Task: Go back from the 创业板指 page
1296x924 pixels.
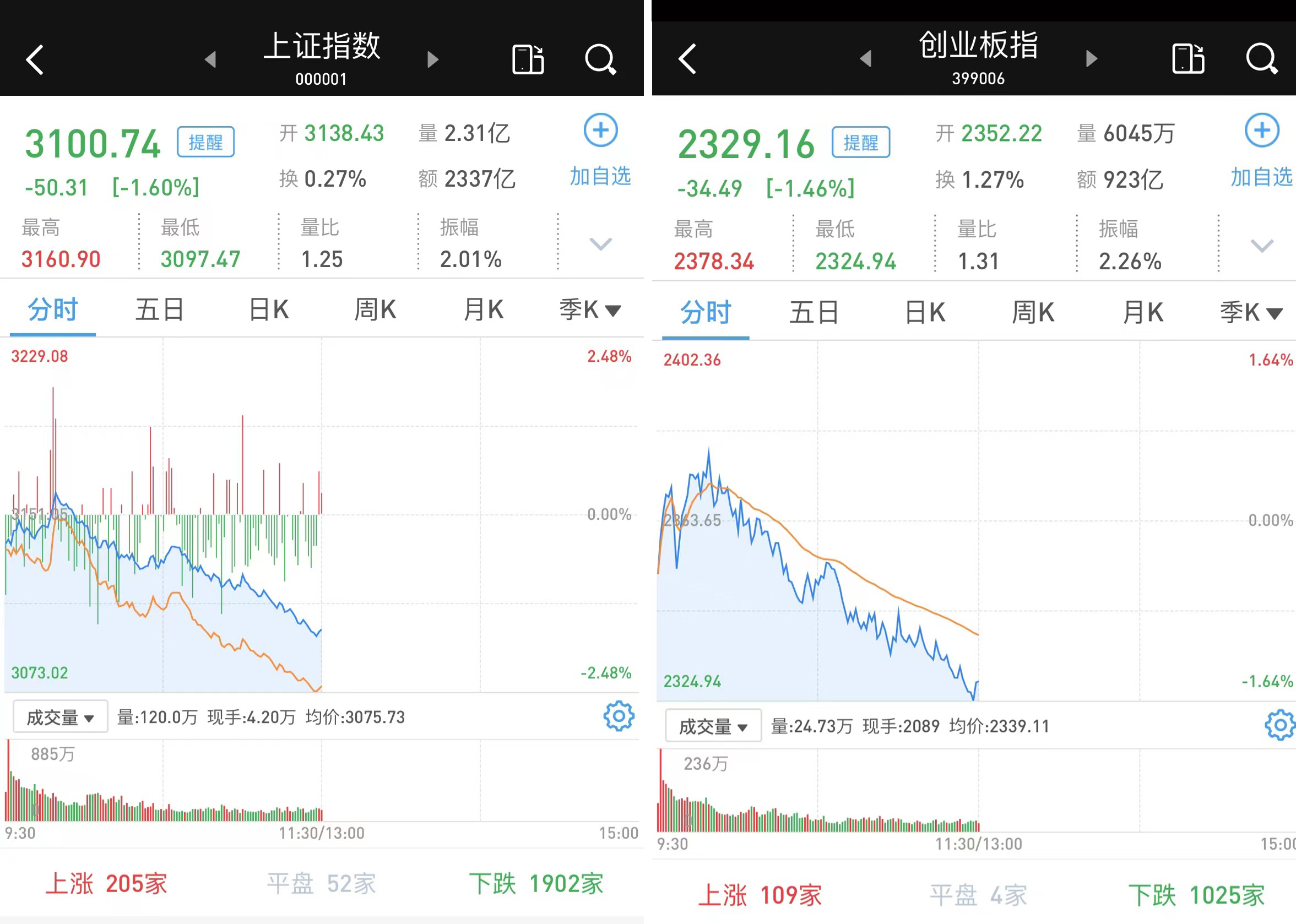Action: coord(687,58)
